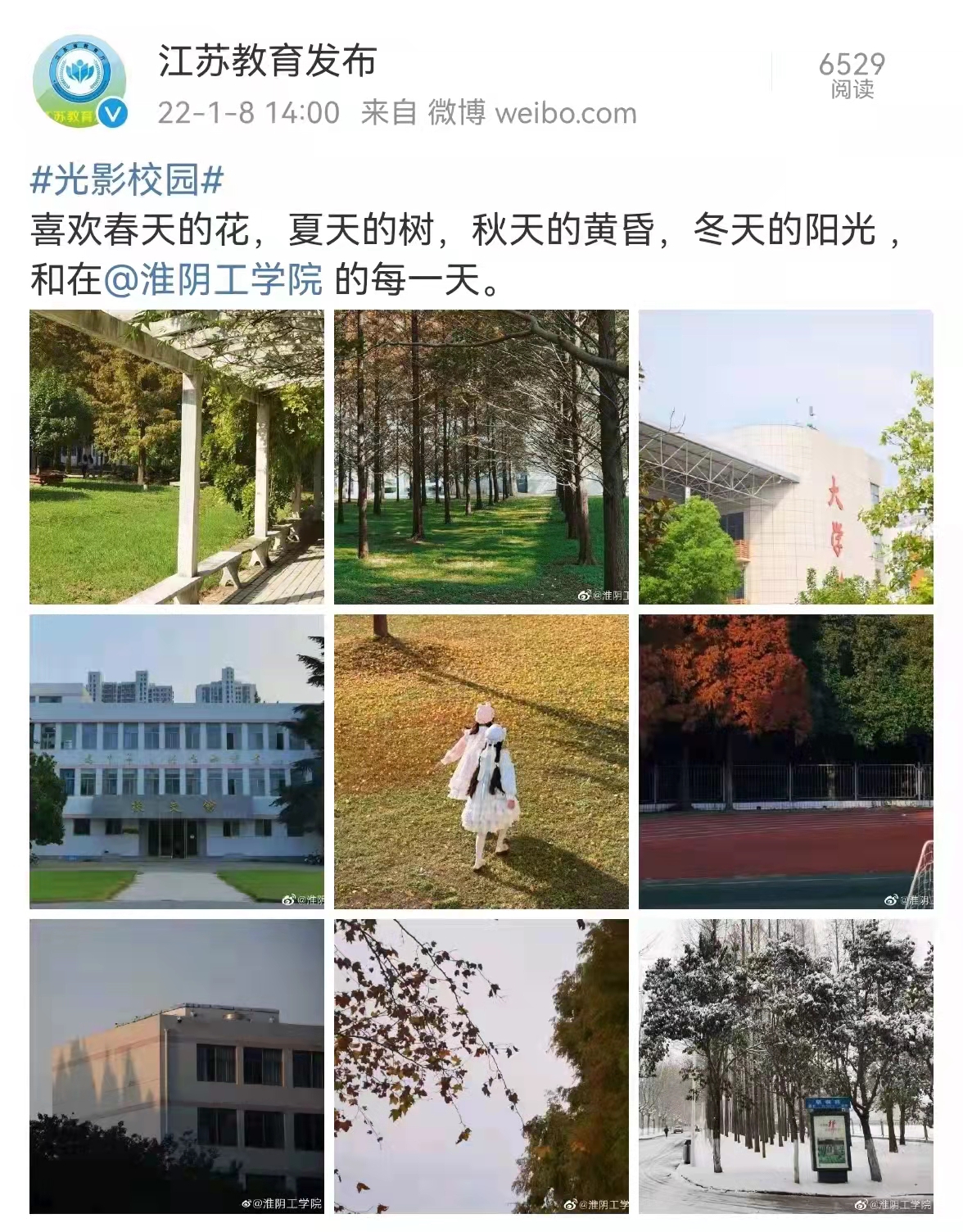Image resolution: width=963 pixels, height=1232 pixels.
Task: Open 江苏教育发布 profile avatar
Action: [79, 82]
